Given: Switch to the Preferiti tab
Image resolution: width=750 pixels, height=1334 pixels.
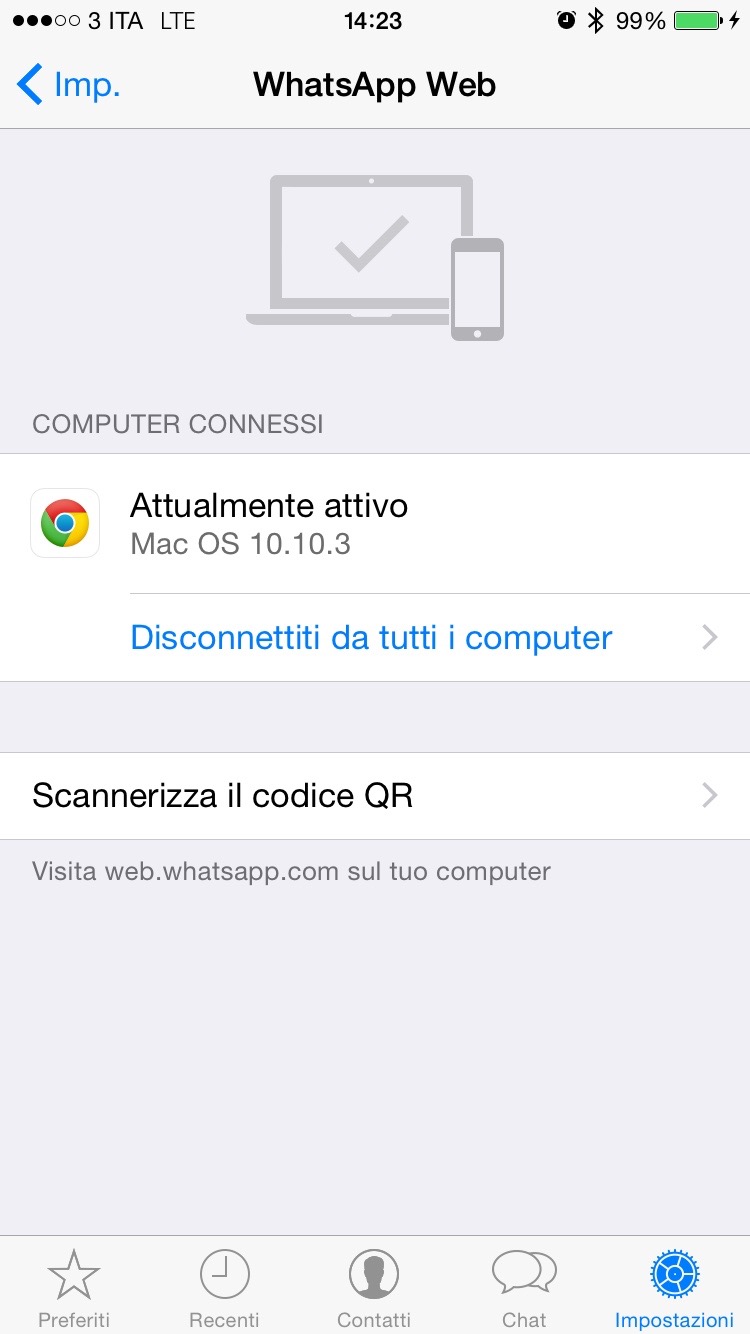Looking at the screenshot, I should [74, 1288].
